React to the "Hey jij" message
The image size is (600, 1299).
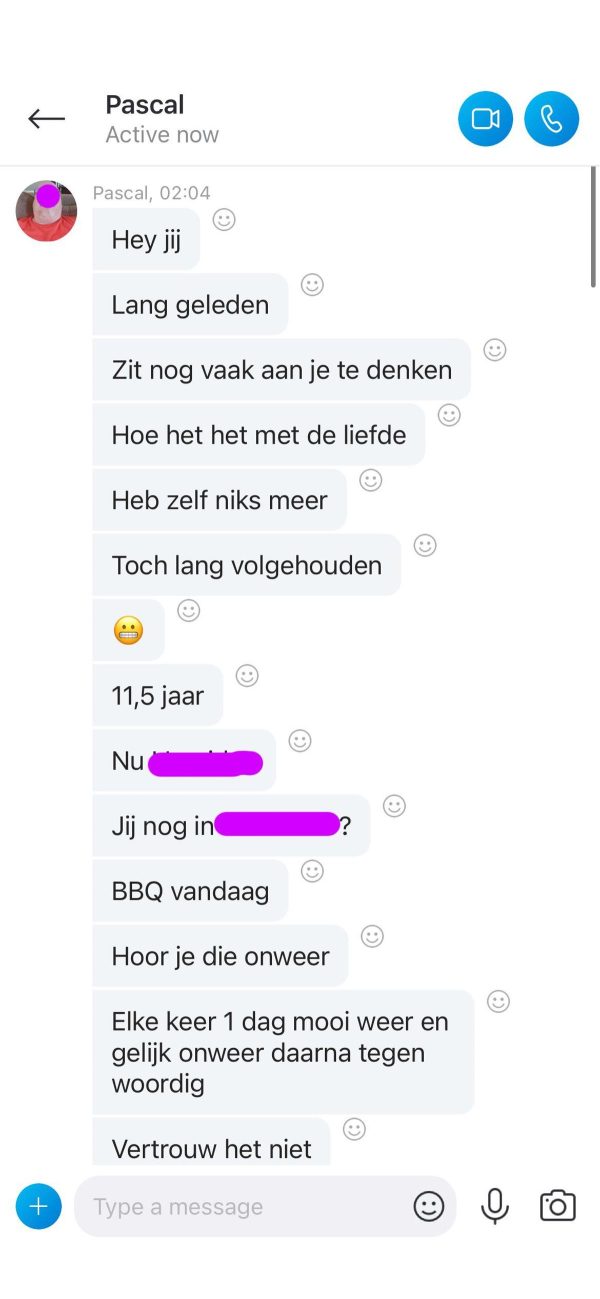coord(224,220)
